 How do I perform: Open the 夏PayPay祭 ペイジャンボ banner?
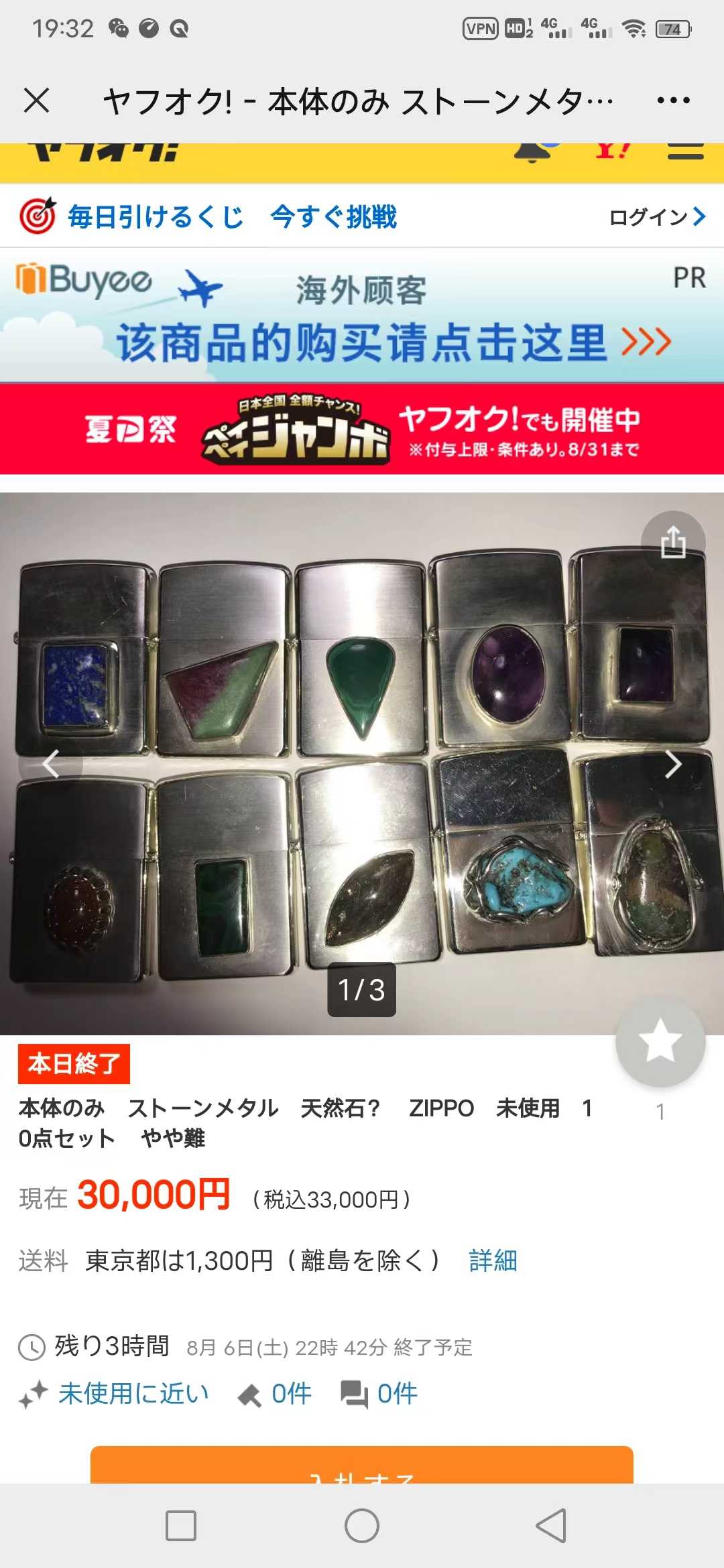[362, 429]
